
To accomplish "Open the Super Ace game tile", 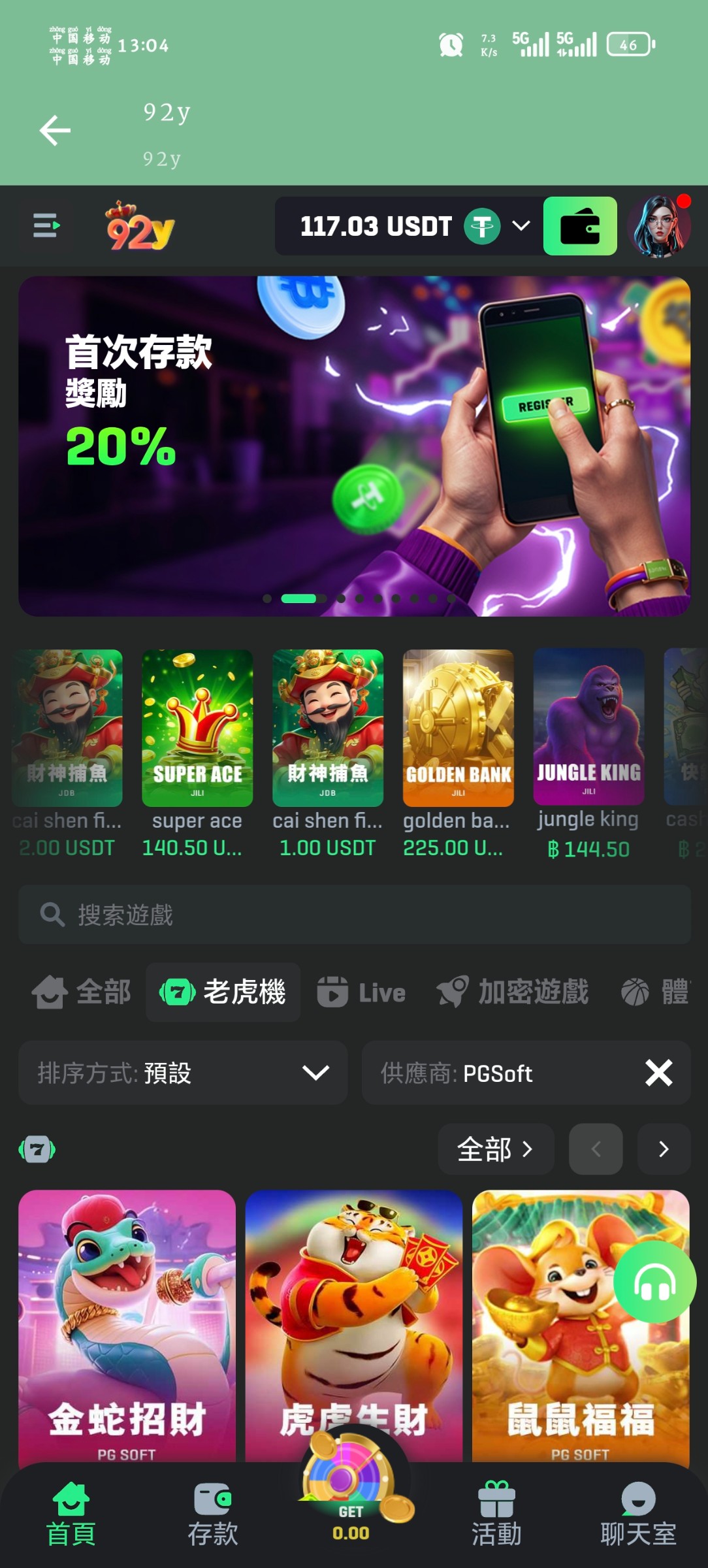I will point(197,728).
